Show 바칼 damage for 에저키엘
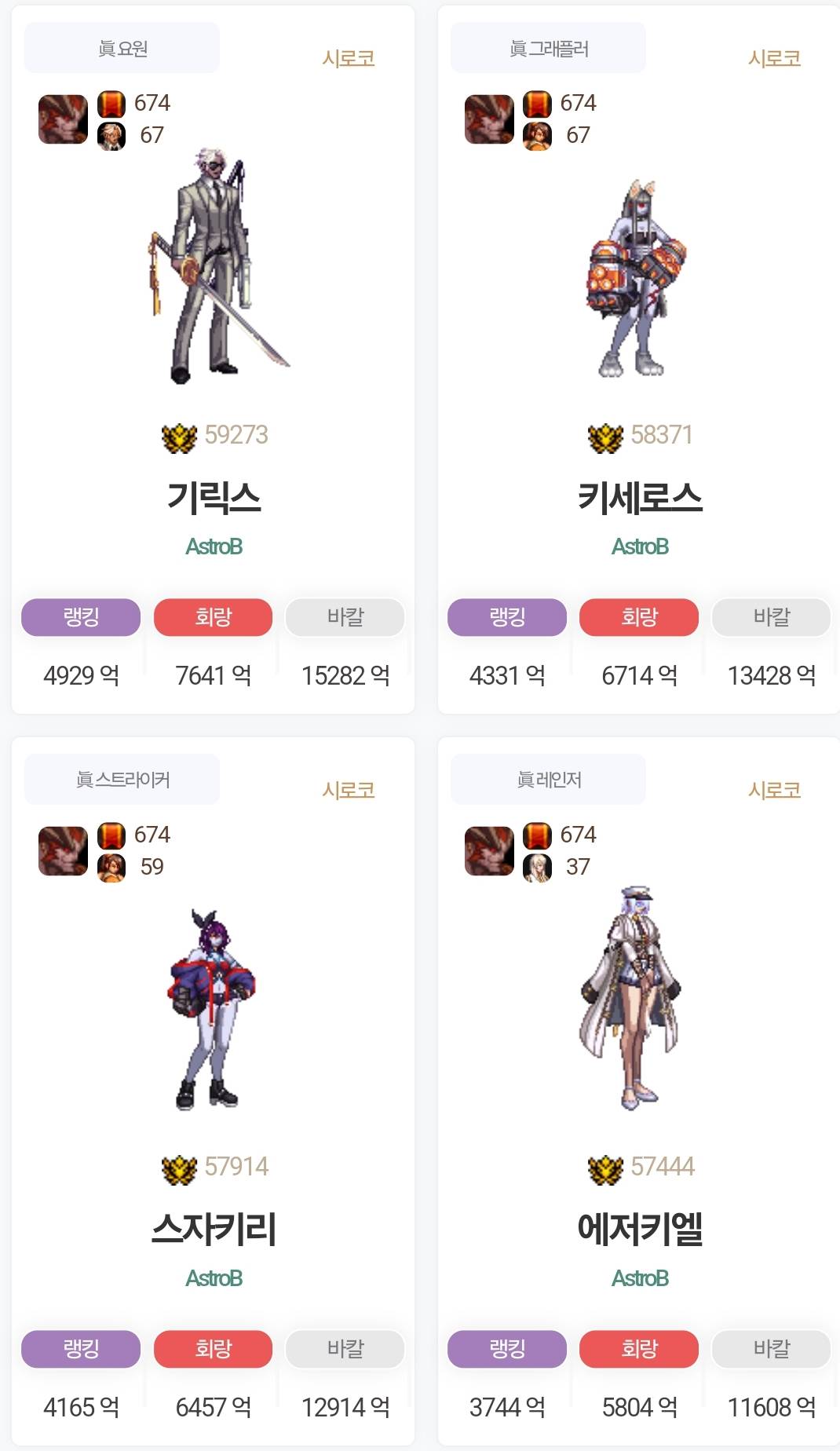The width and height of the screenshot is (840, 1451). tap(772, 1349)
